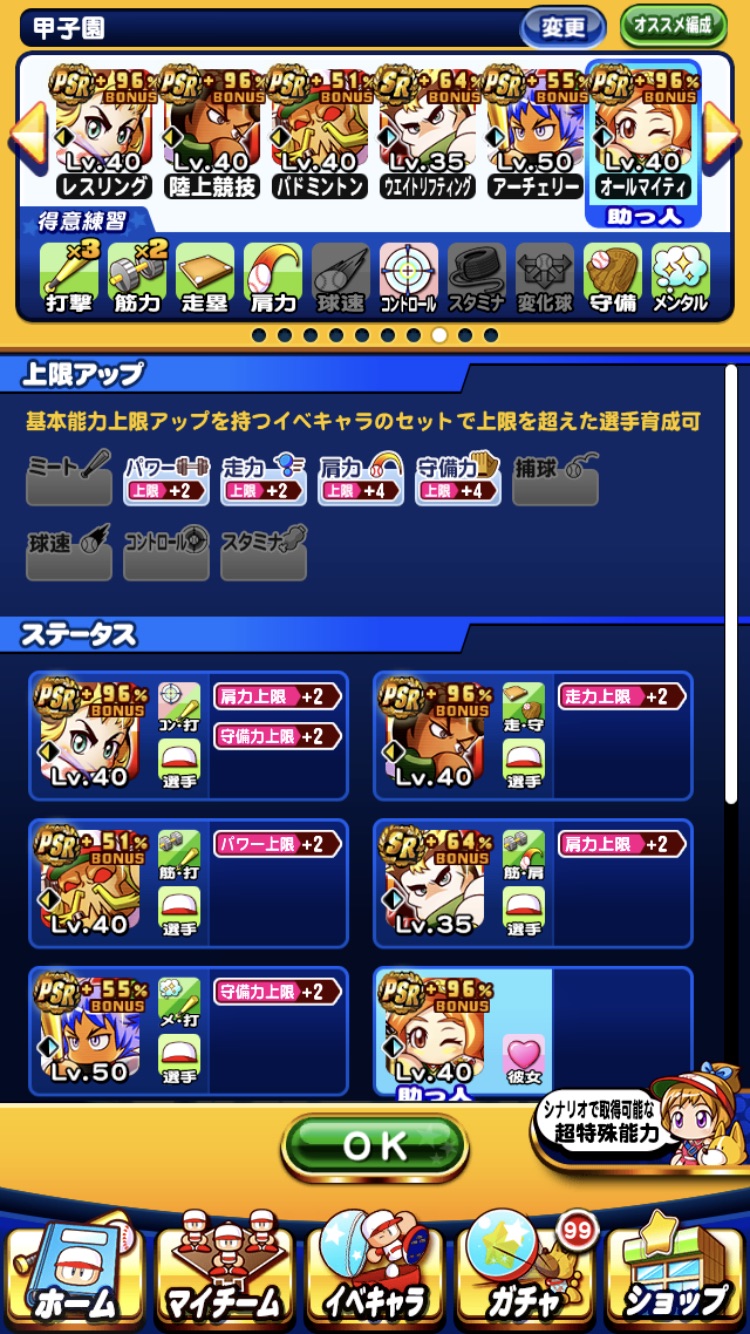Screen dimensions: 750x1334
Task: Tap the 変更 button
Action: point(562,28)
